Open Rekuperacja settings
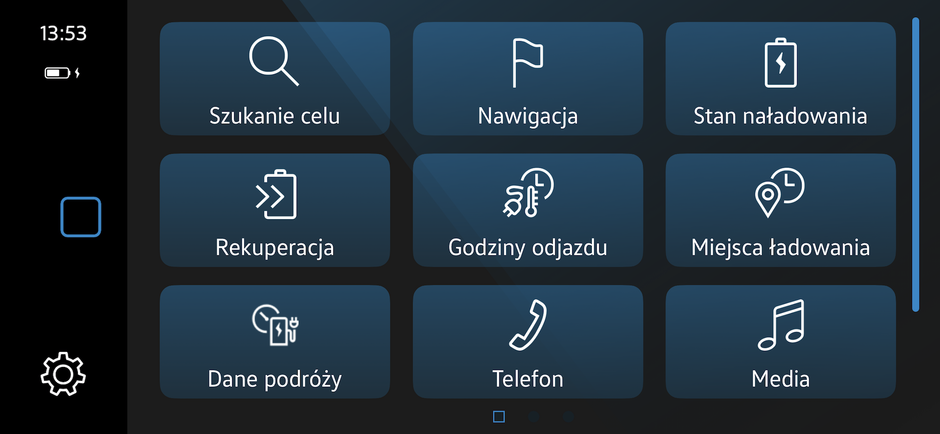 click(275, 210)
